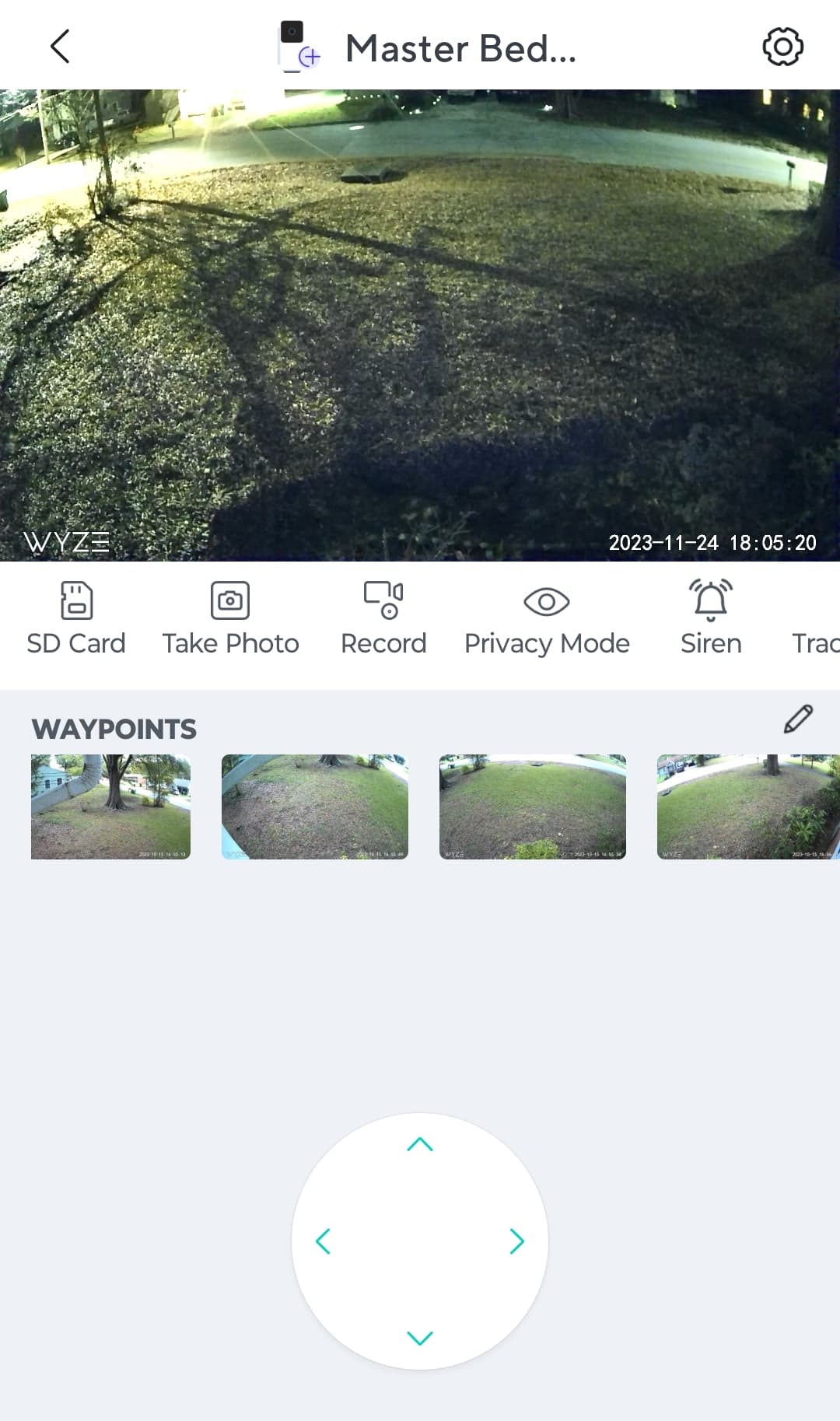Screen dimensions: 840x1421
Task: Toggle Privacy Mode eye icon
Action: click(547, 600)
